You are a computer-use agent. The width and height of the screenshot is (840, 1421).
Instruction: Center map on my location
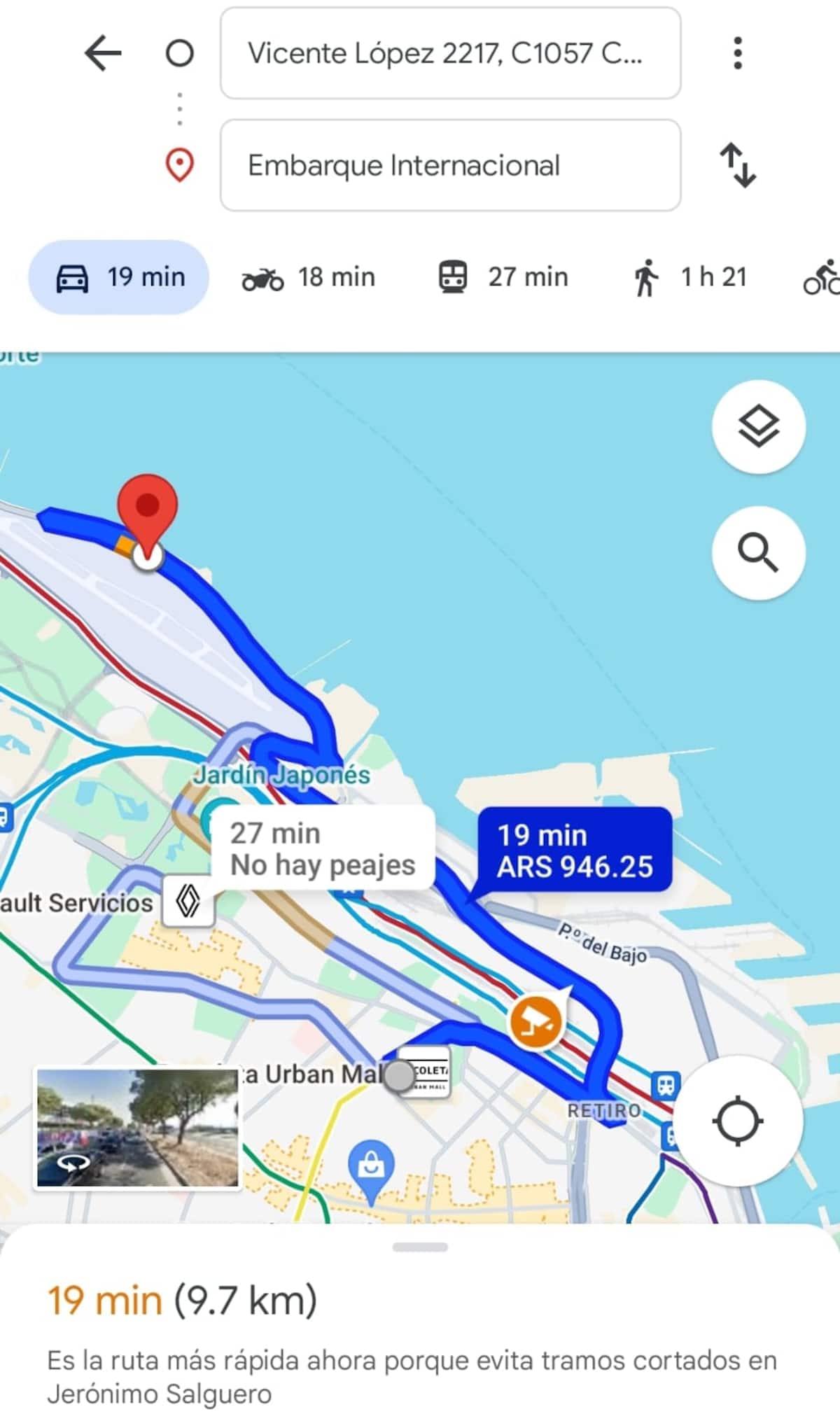pyautogui.click(x=738, y=1121)
